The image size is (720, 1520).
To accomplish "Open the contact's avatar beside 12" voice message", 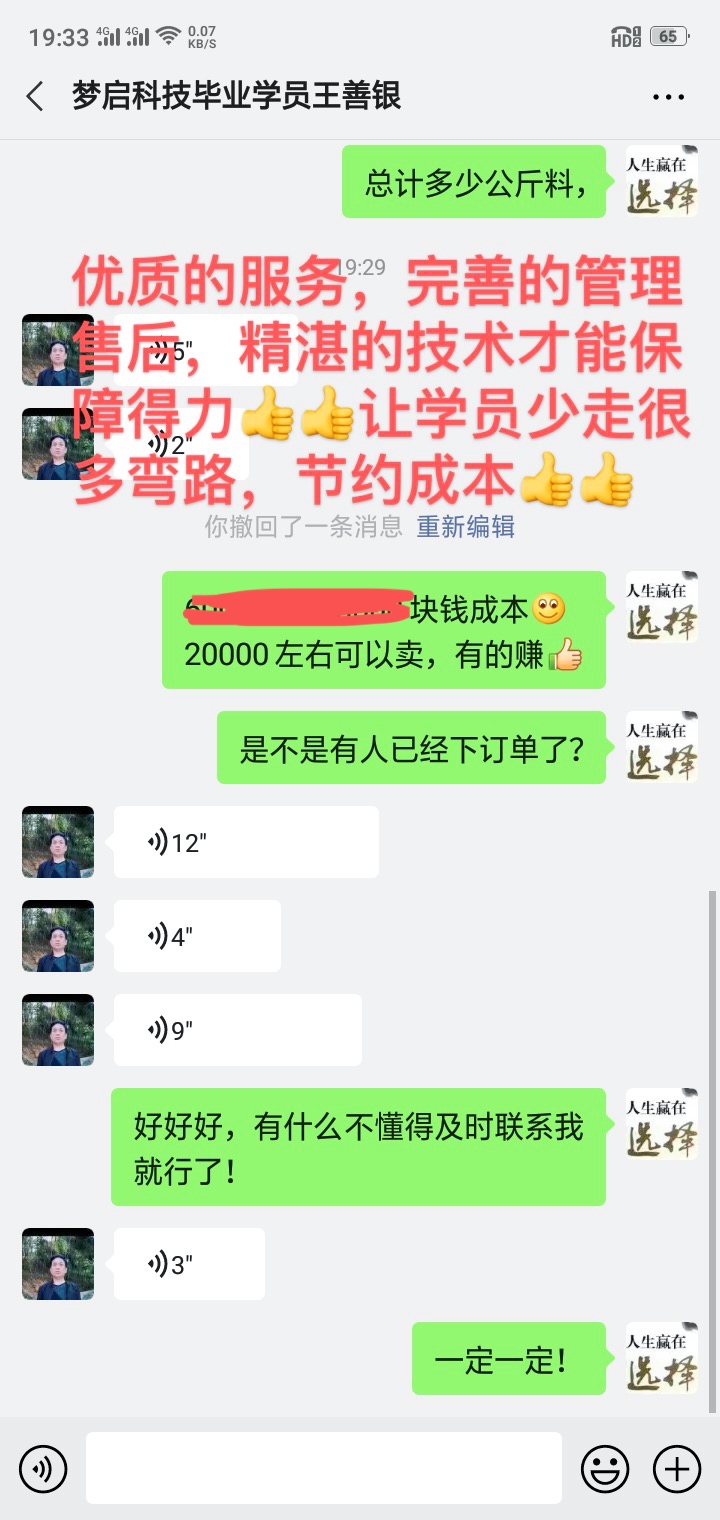I will [x=58, y=842].
